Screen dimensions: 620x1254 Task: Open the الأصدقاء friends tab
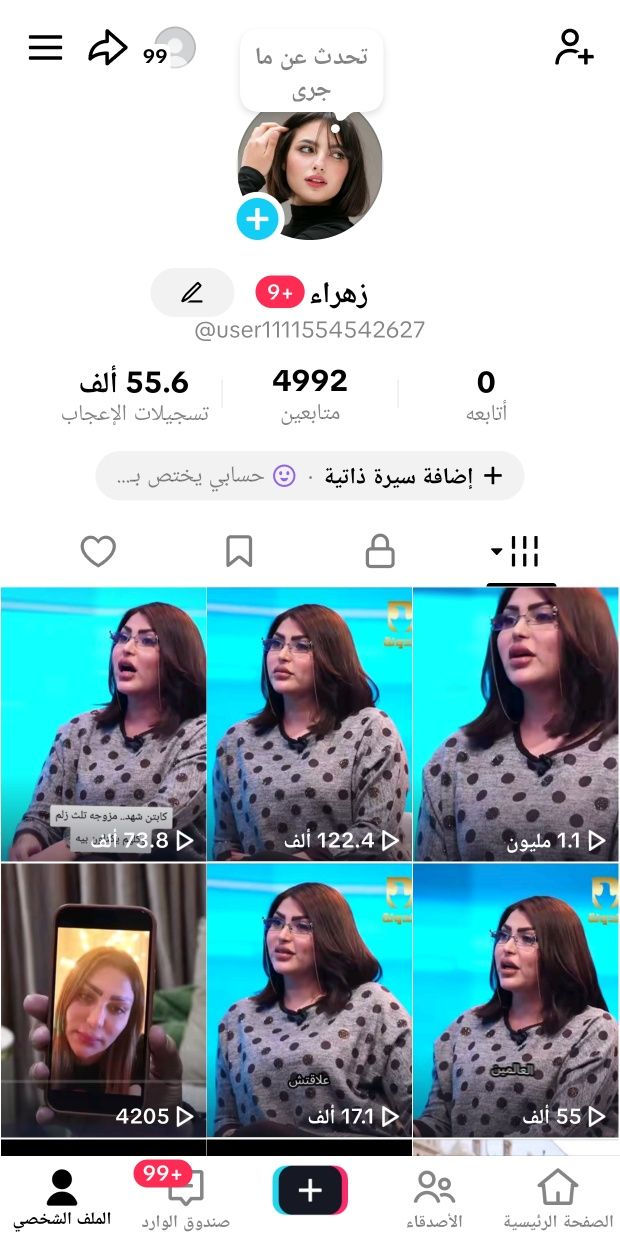(x=434, y=1199)
